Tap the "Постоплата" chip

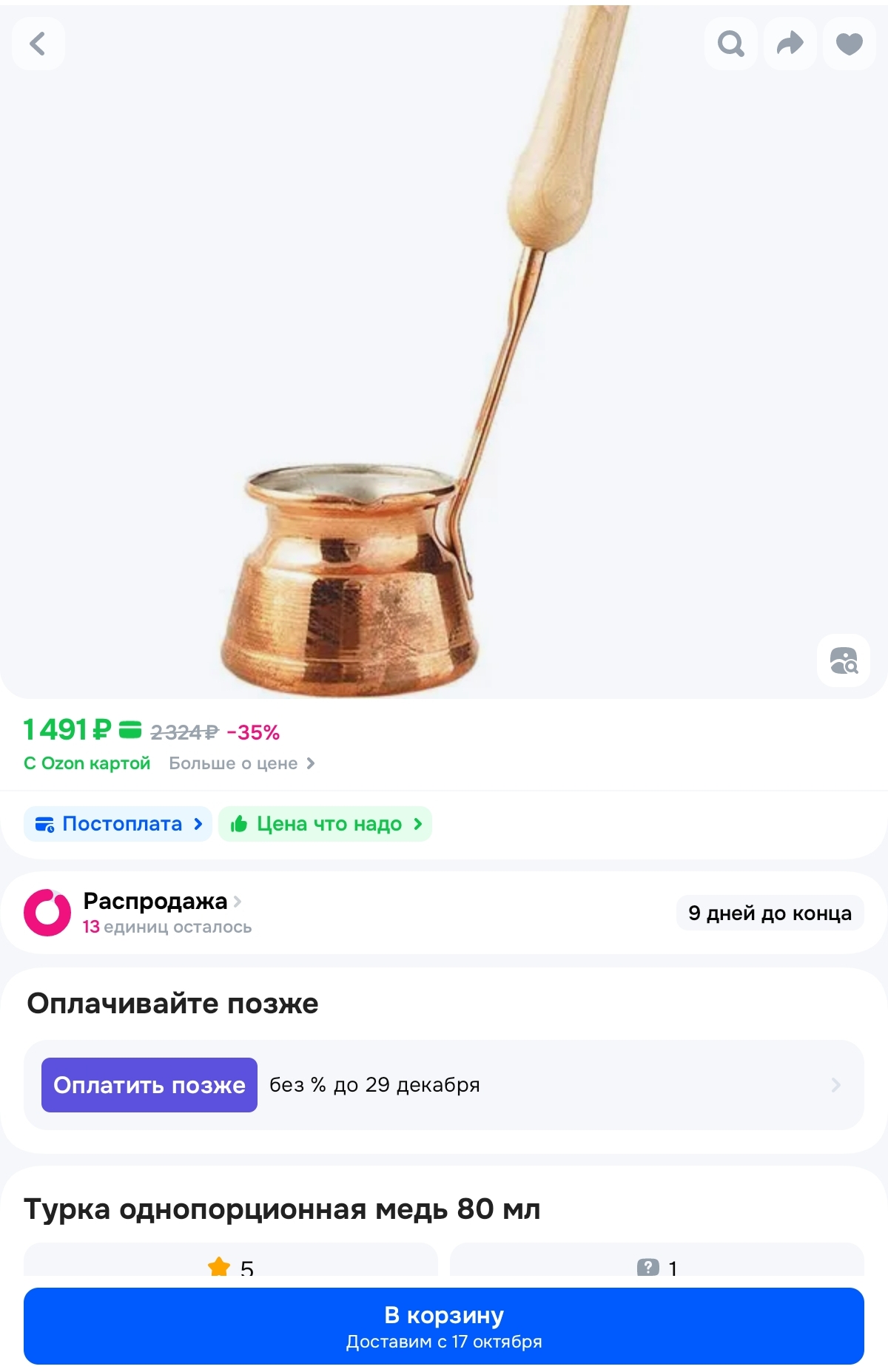(118, 824)
